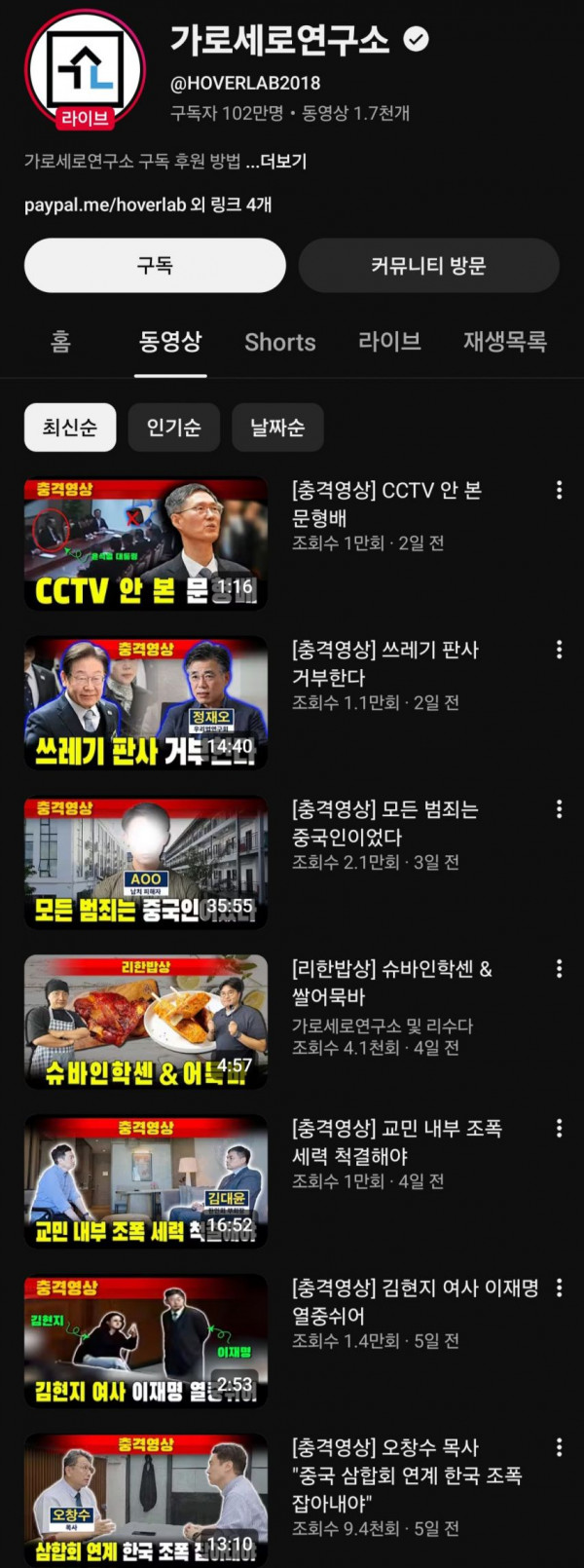Image resolution: width=584 pixels, height=1568 pixels.
Task: Switch to the 라이브 tab
Action: point(389,342)
